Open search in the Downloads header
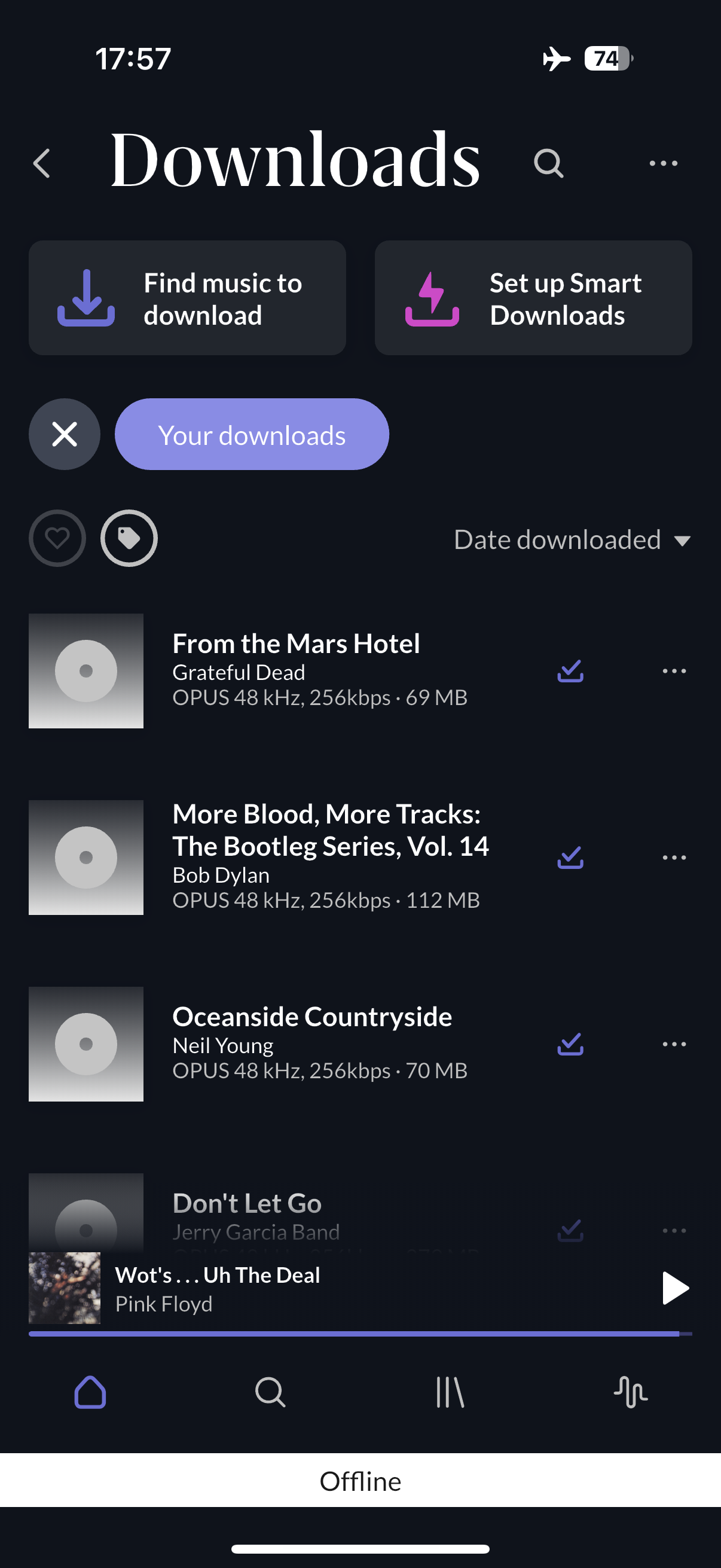This screenshot has height=1568, width=721. (548, 163)
